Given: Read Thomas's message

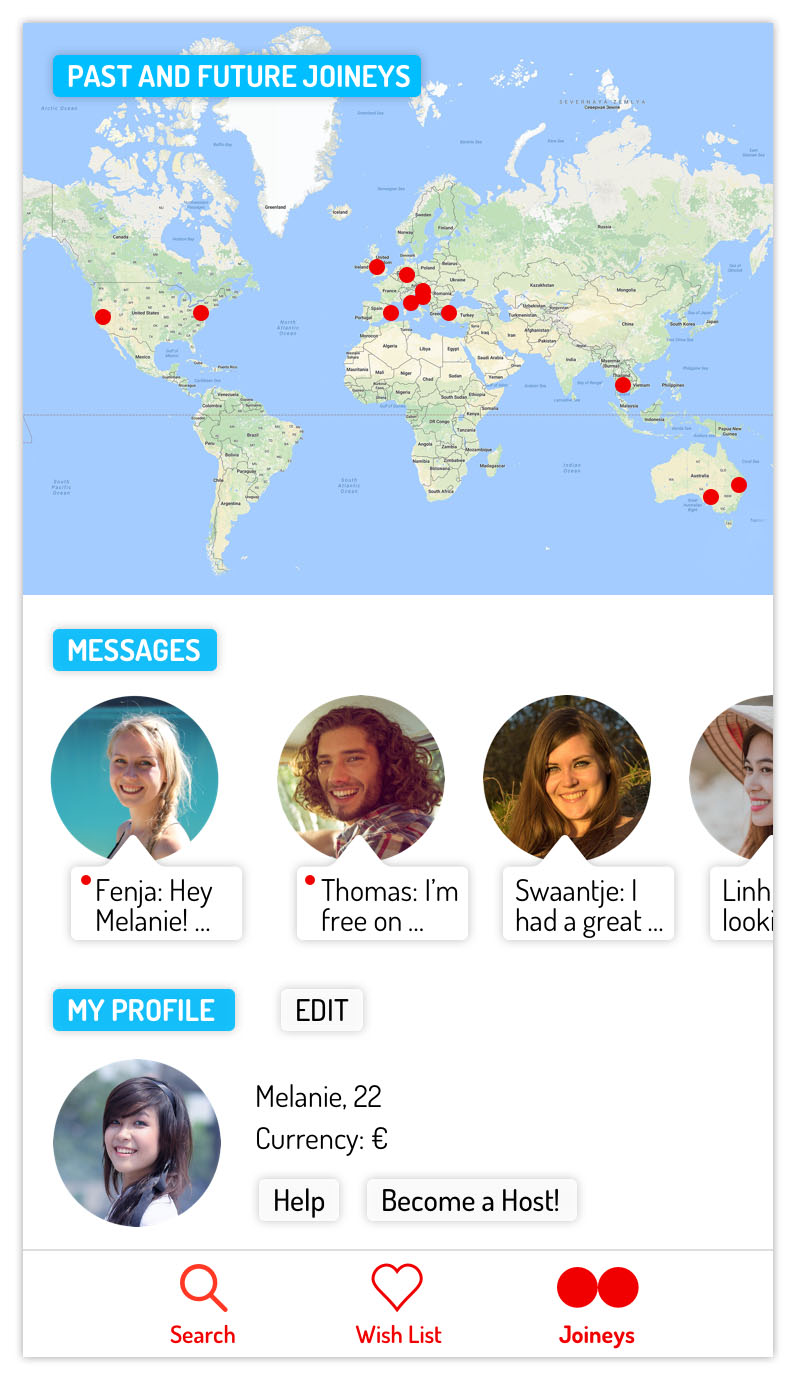Looking at the screenshot, I should pos(382,904).
